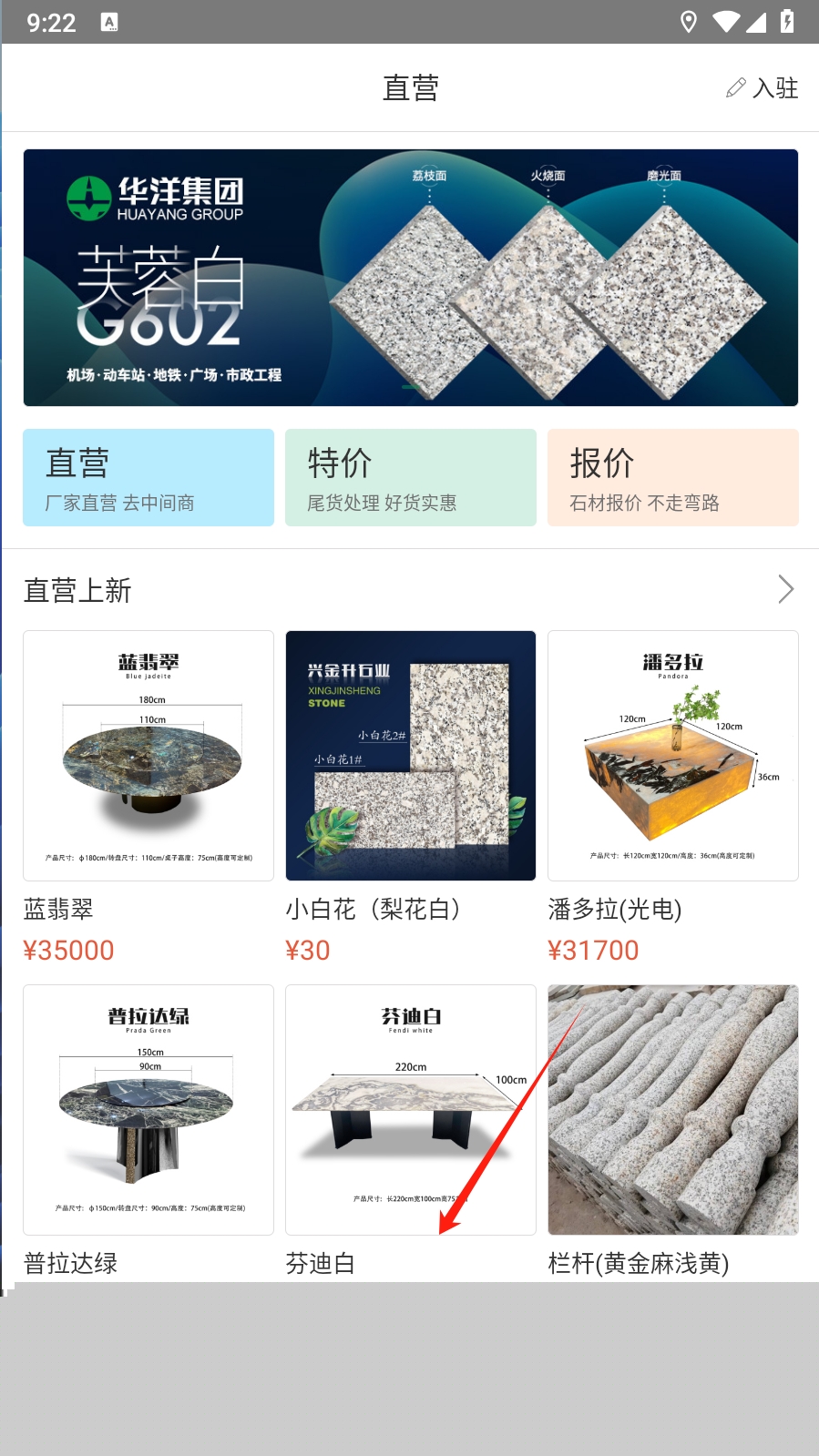Viewport: 819px width, 1456px height.
Task: Open the 报价 stone quotation section
Action: (672, 477)
